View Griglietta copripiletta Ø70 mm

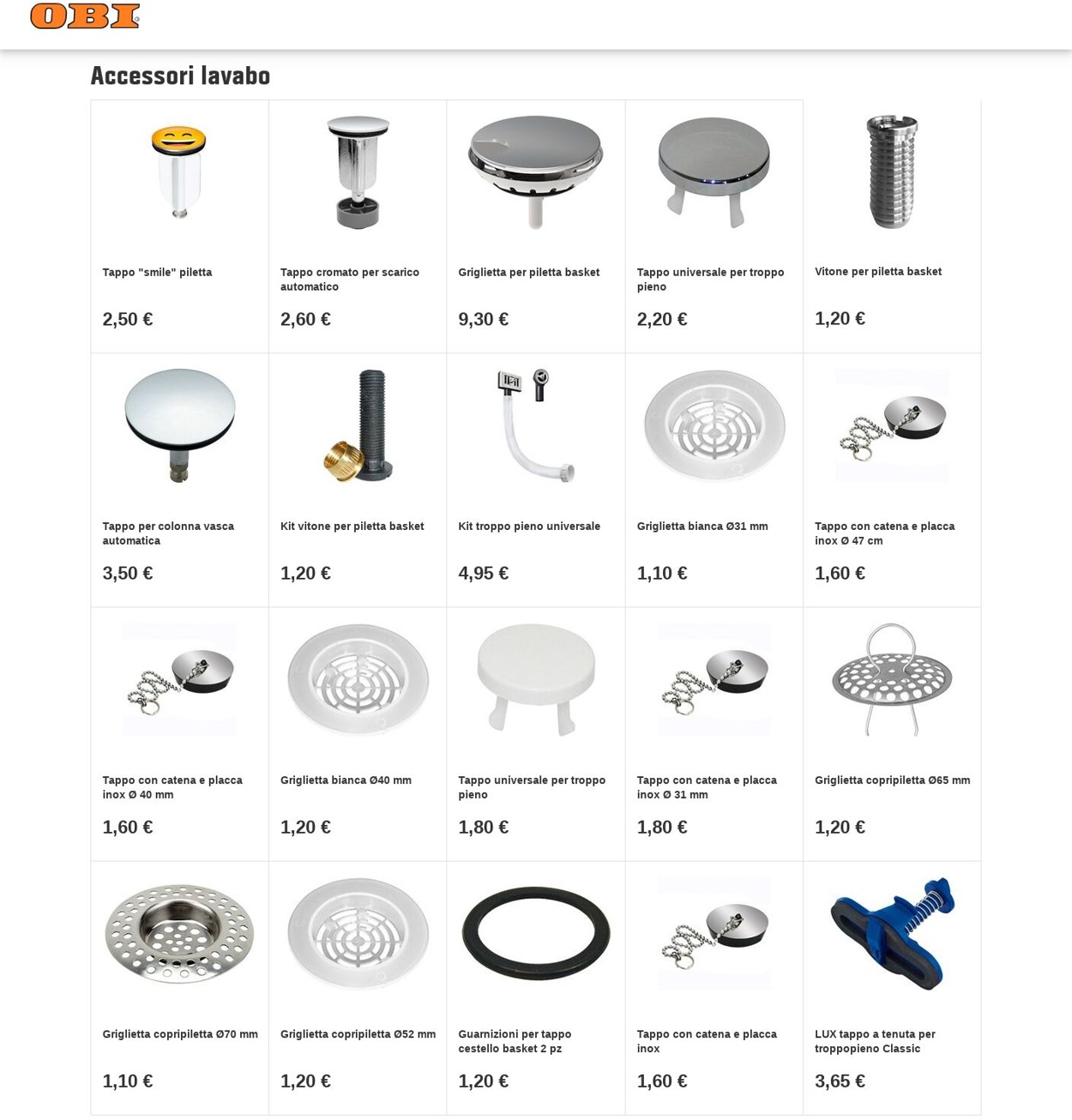point(179,934)
